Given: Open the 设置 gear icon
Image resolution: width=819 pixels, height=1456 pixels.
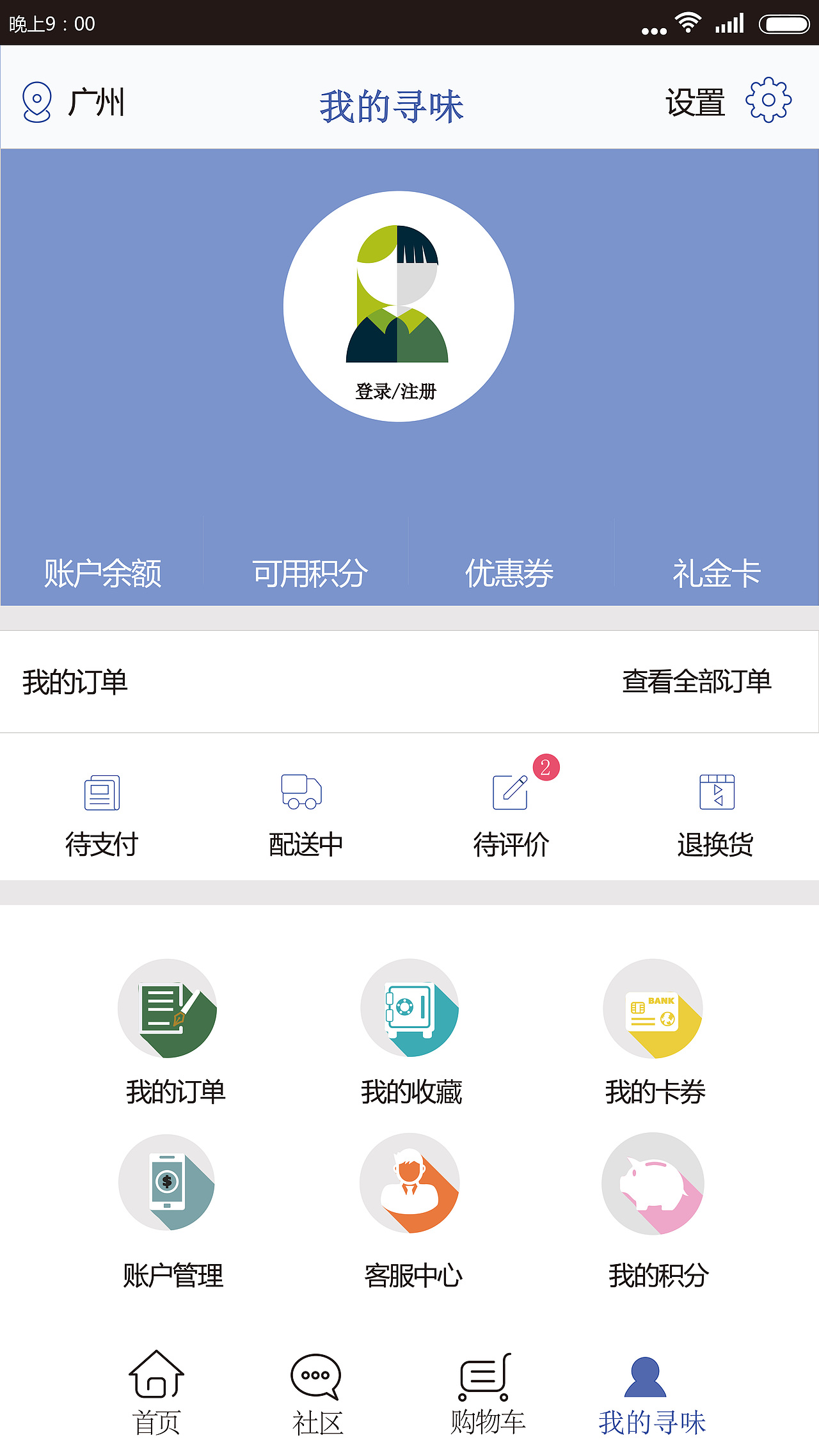Looking at the screenshot, I should (768, 101).
